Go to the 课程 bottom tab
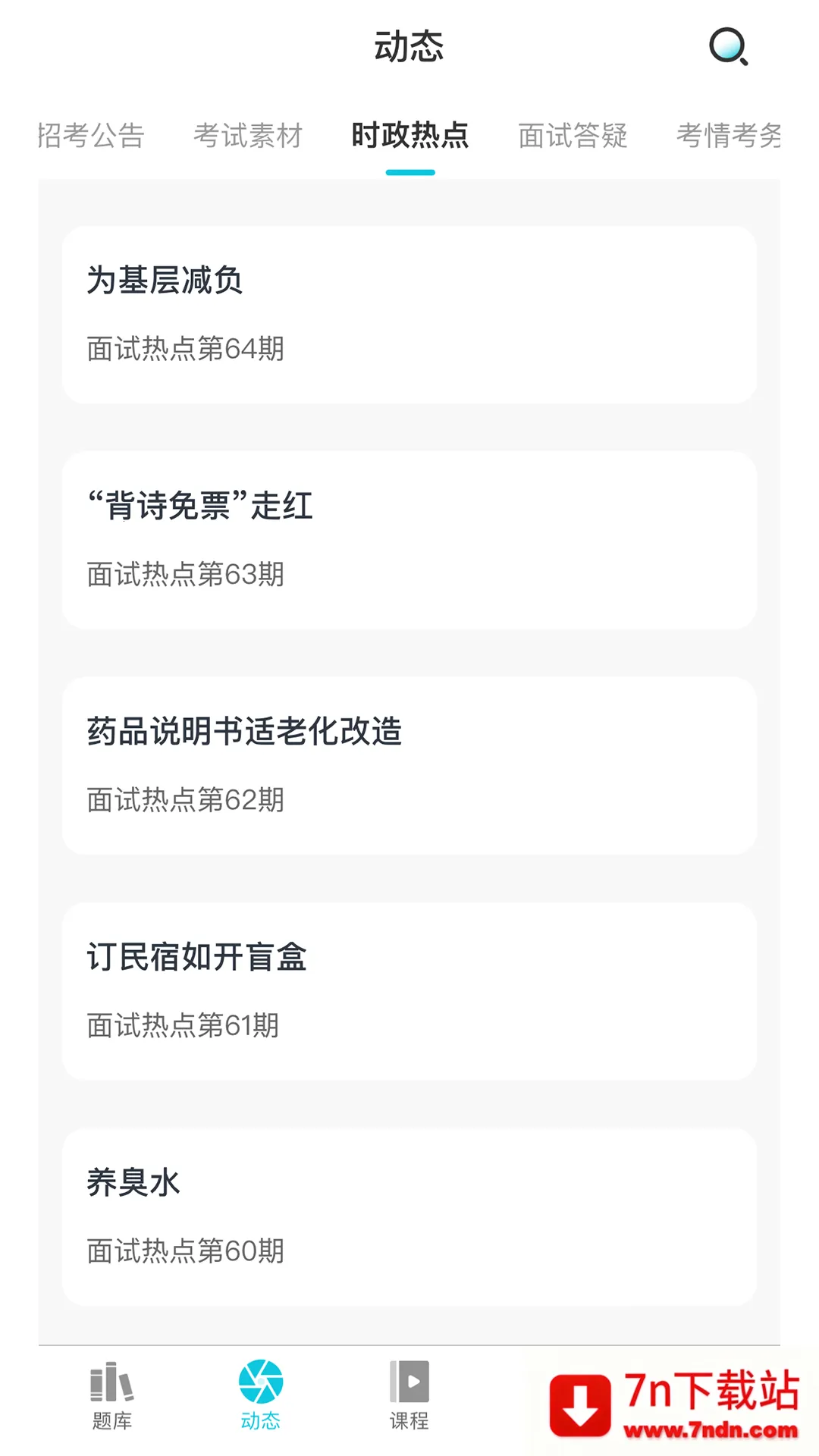Viewport: 819px width, 1456px height. click(x=409, y=1395)
